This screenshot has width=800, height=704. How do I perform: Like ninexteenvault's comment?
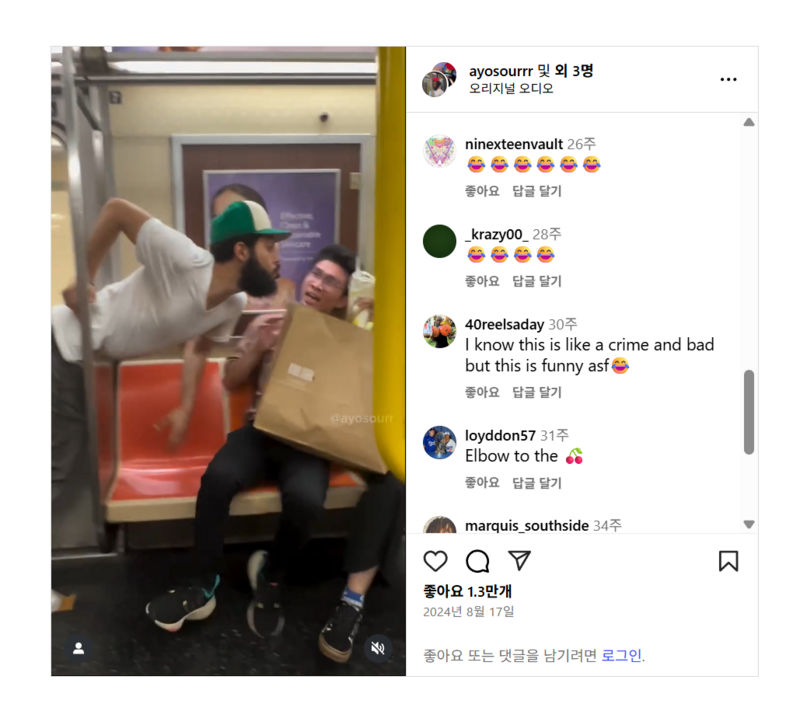[482, 190]
